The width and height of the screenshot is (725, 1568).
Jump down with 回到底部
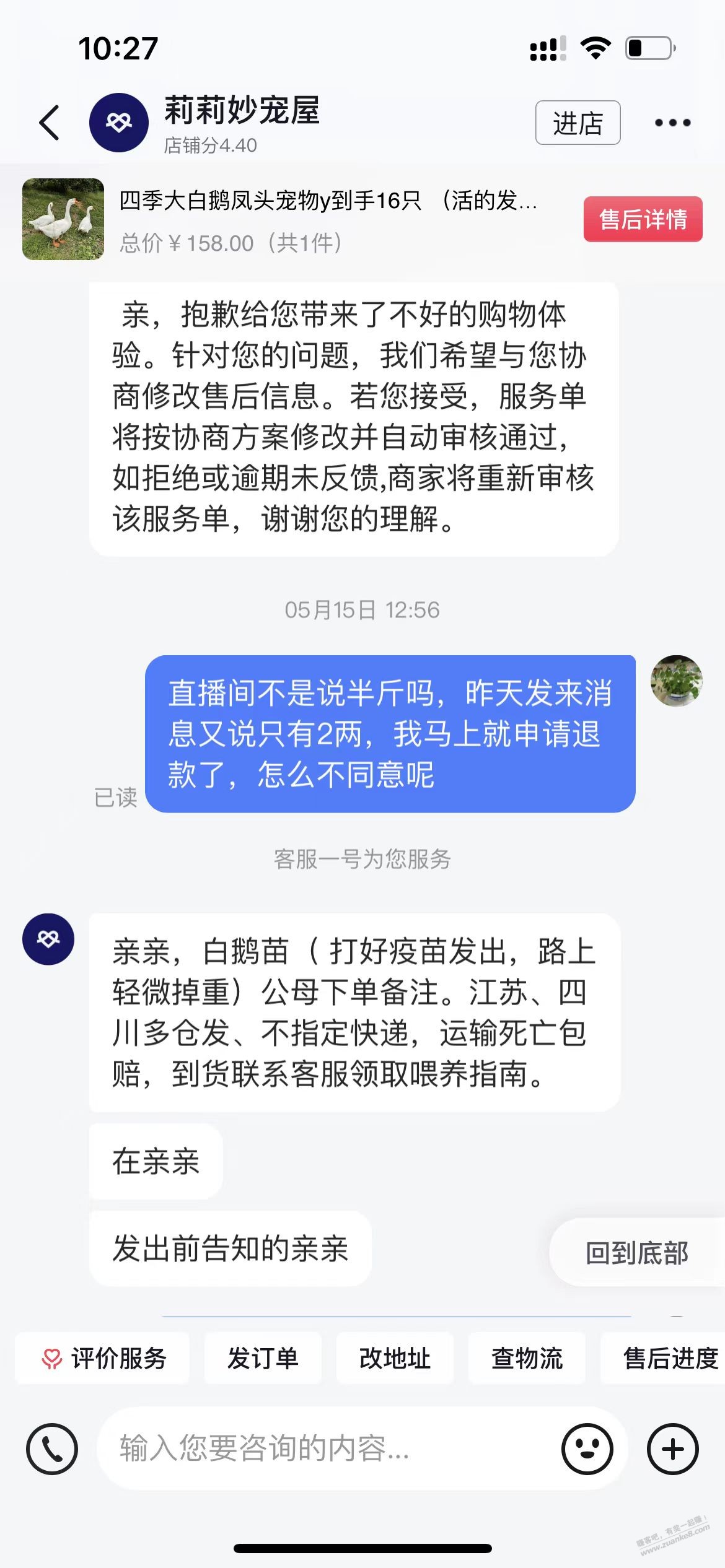637,1253
